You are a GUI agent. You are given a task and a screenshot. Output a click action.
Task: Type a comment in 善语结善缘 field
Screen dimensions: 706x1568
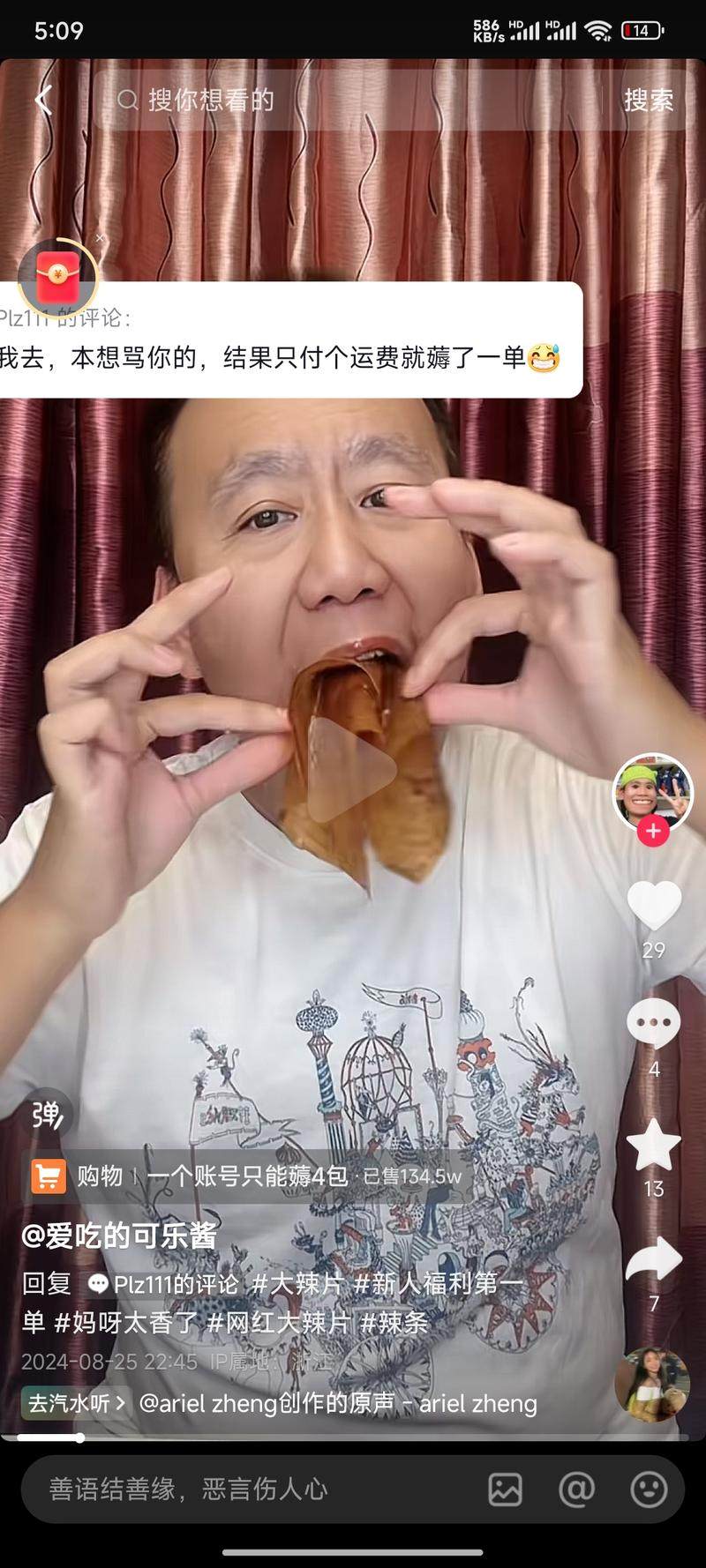(247, 1490)
